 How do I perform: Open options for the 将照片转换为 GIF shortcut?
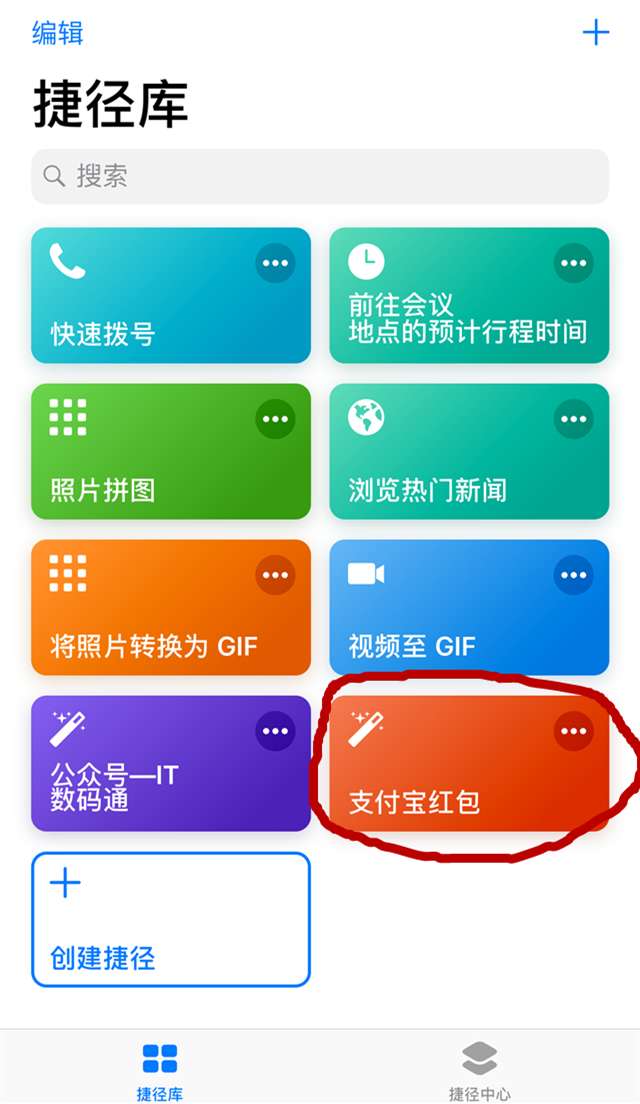click(x=275, y=575)
